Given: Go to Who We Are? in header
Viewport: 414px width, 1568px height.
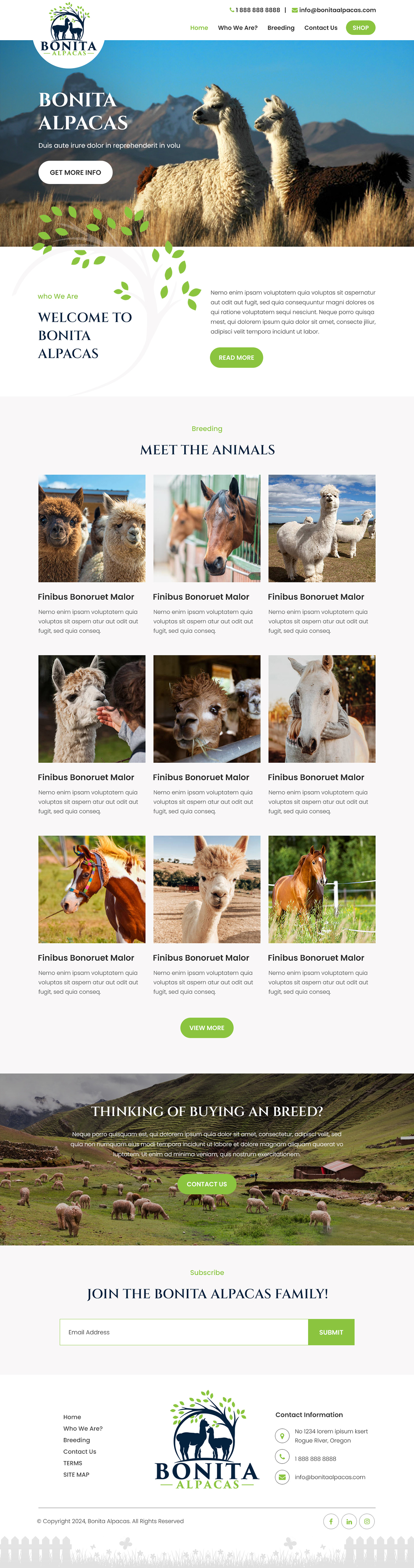Looking at the screenshot, I should coord(237,28).
